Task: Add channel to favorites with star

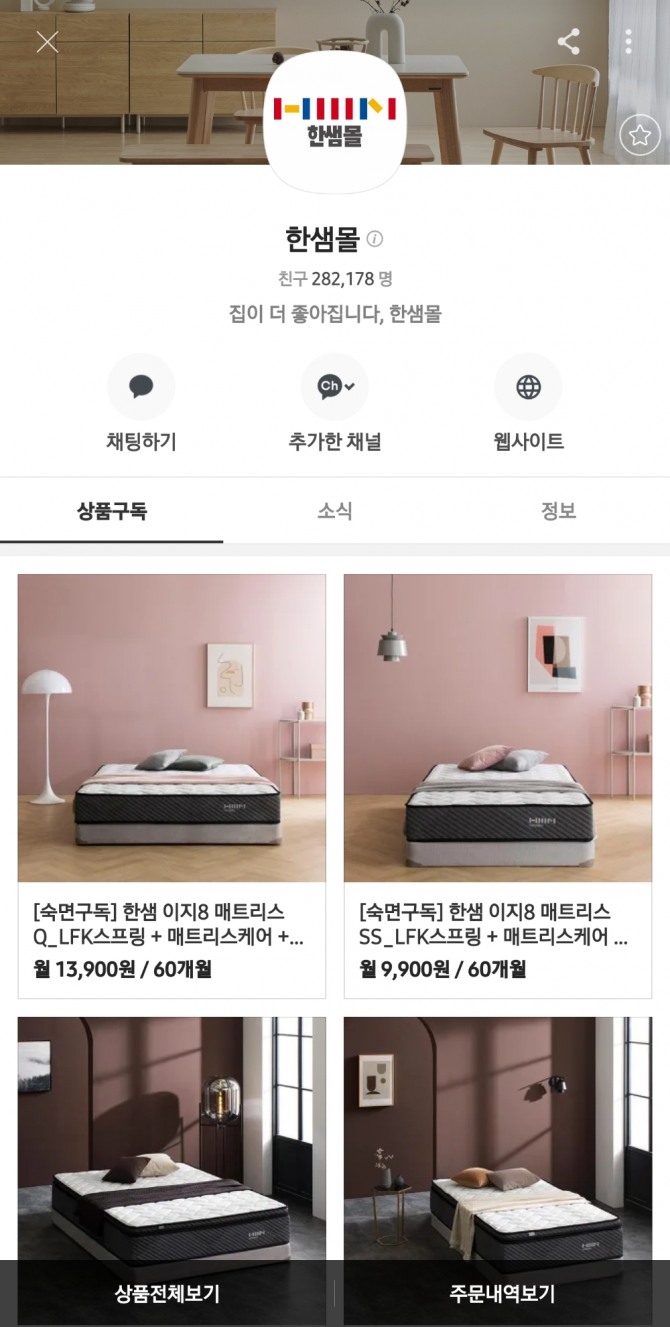Action: pyautogui.click(x=639, y=134)
